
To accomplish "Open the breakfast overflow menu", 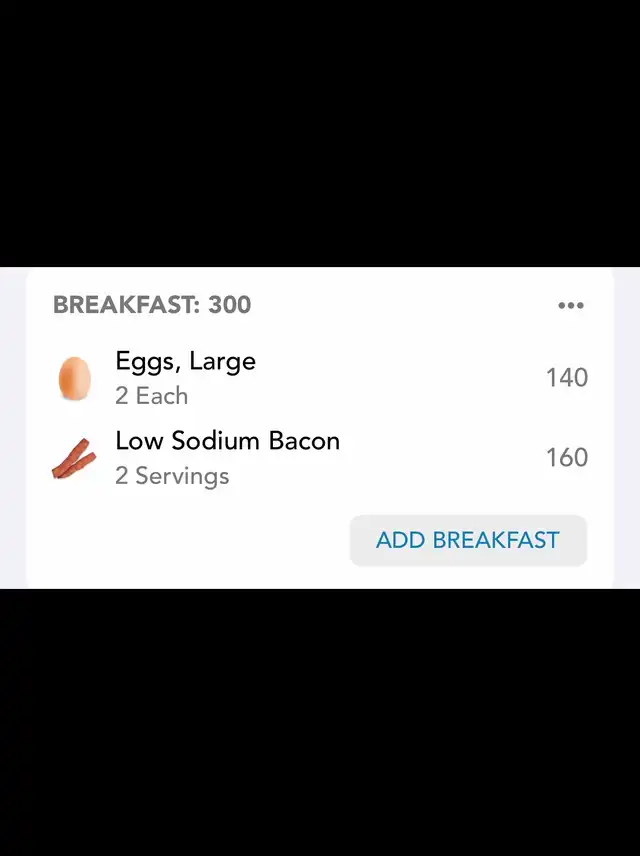I will [570, 306].
